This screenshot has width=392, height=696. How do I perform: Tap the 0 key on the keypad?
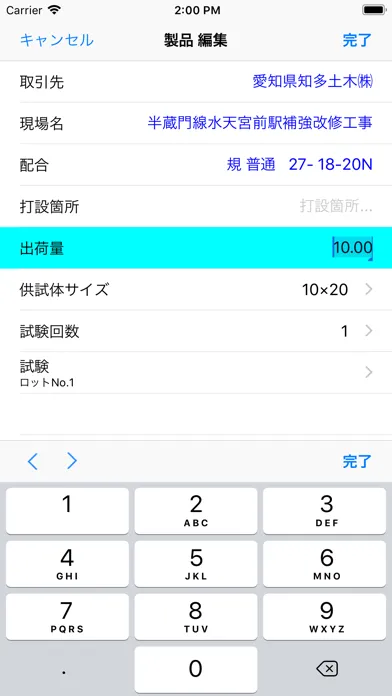point(196,669)
